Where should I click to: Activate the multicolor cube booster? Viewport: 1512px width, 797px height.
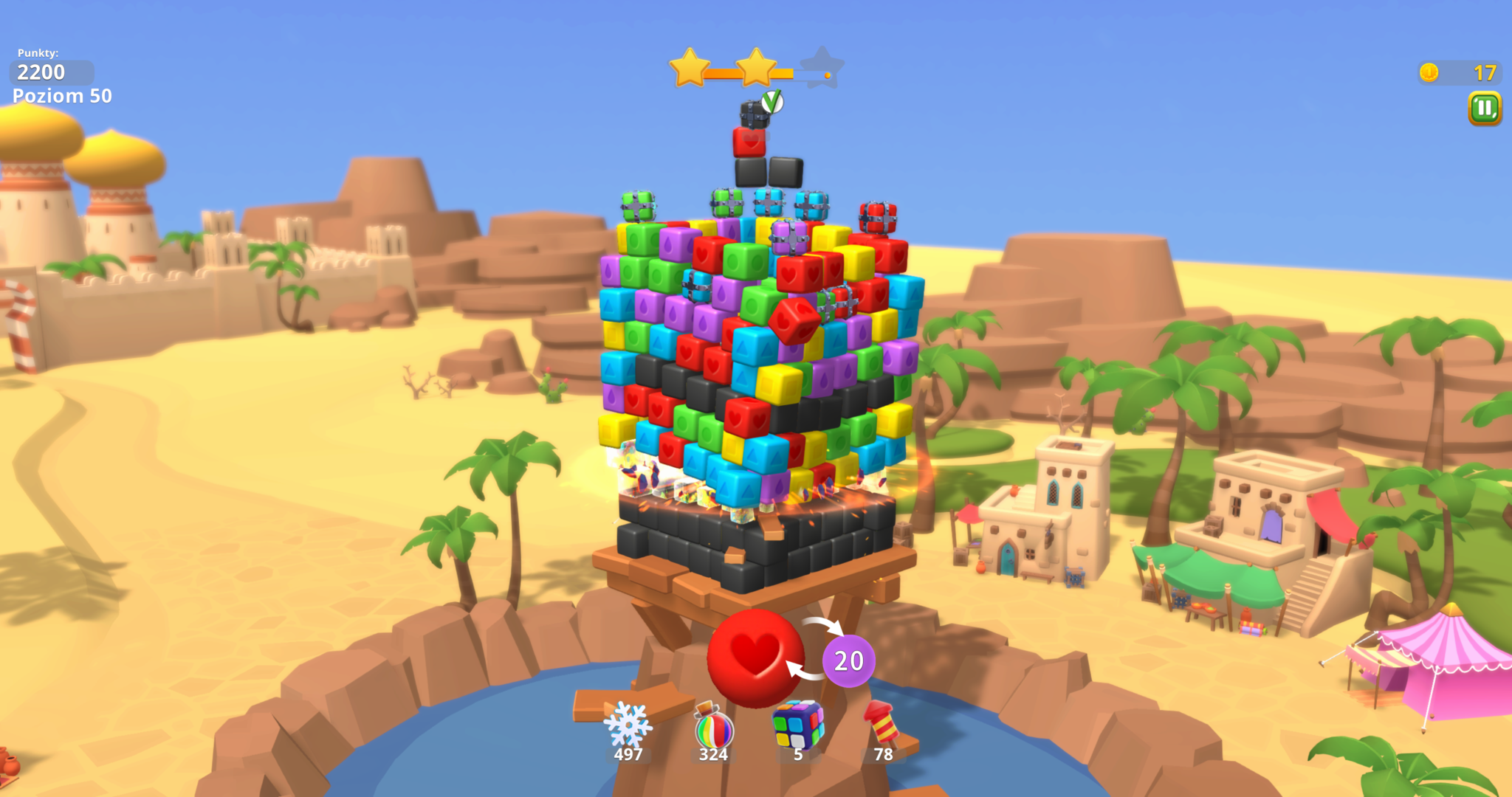797,725
